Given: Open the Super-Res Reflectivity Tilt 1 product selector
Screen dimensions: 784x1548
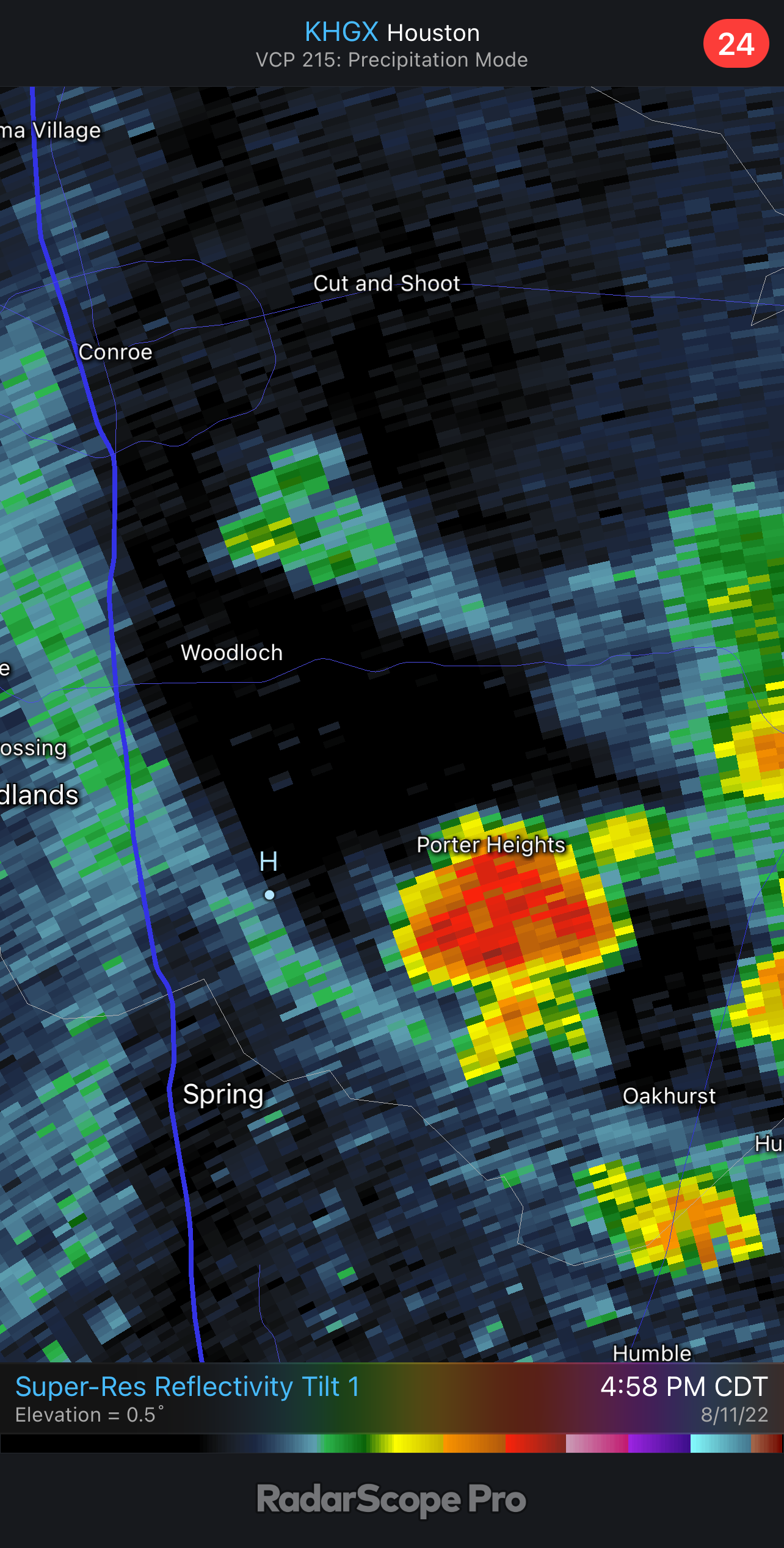Looking at the screenshot, I should pyautogui.click(x=187, y=1386).
